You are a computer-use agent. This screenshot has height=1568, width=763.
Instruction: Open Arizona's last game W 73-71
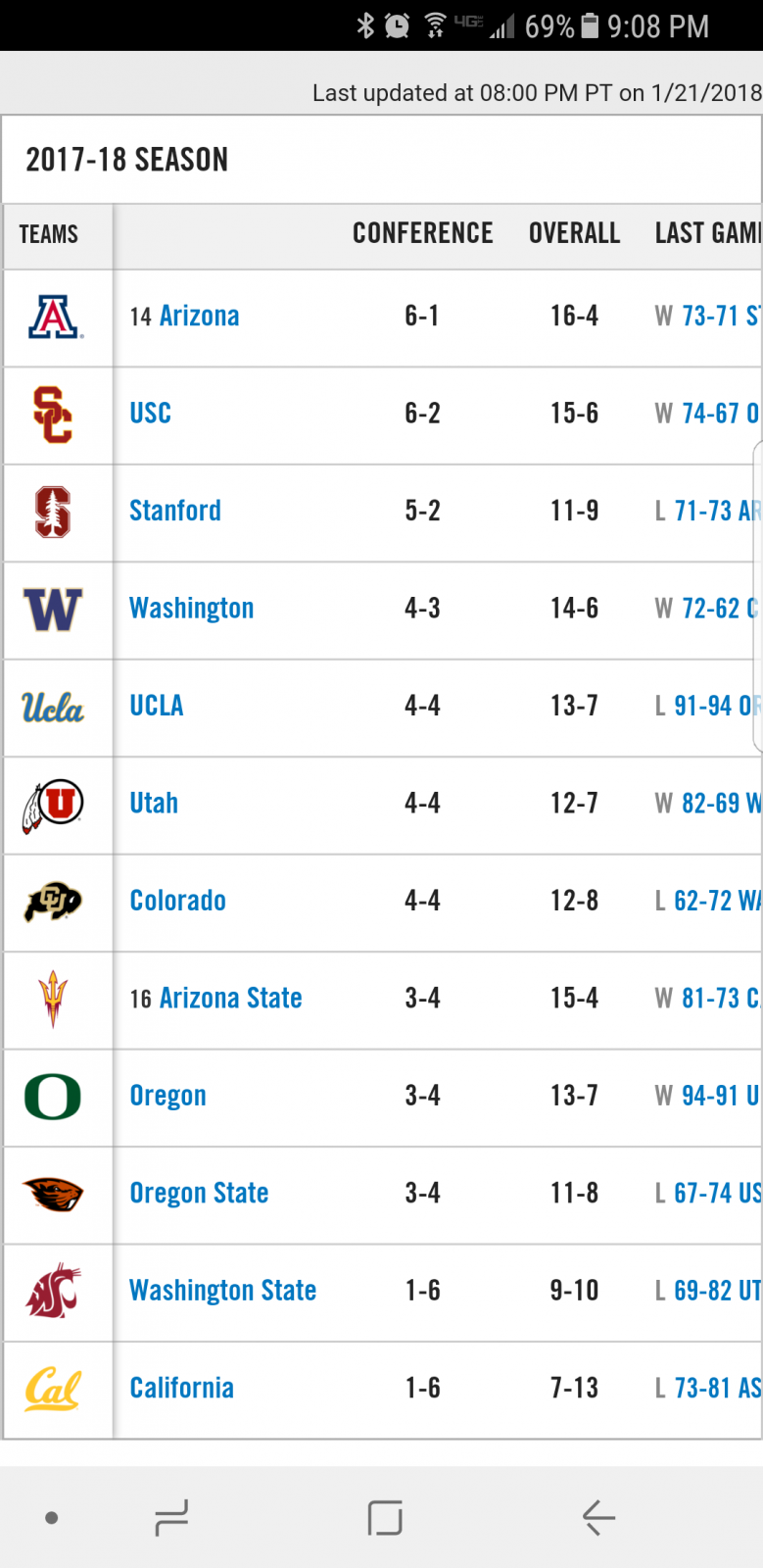(x=708, y=316)
